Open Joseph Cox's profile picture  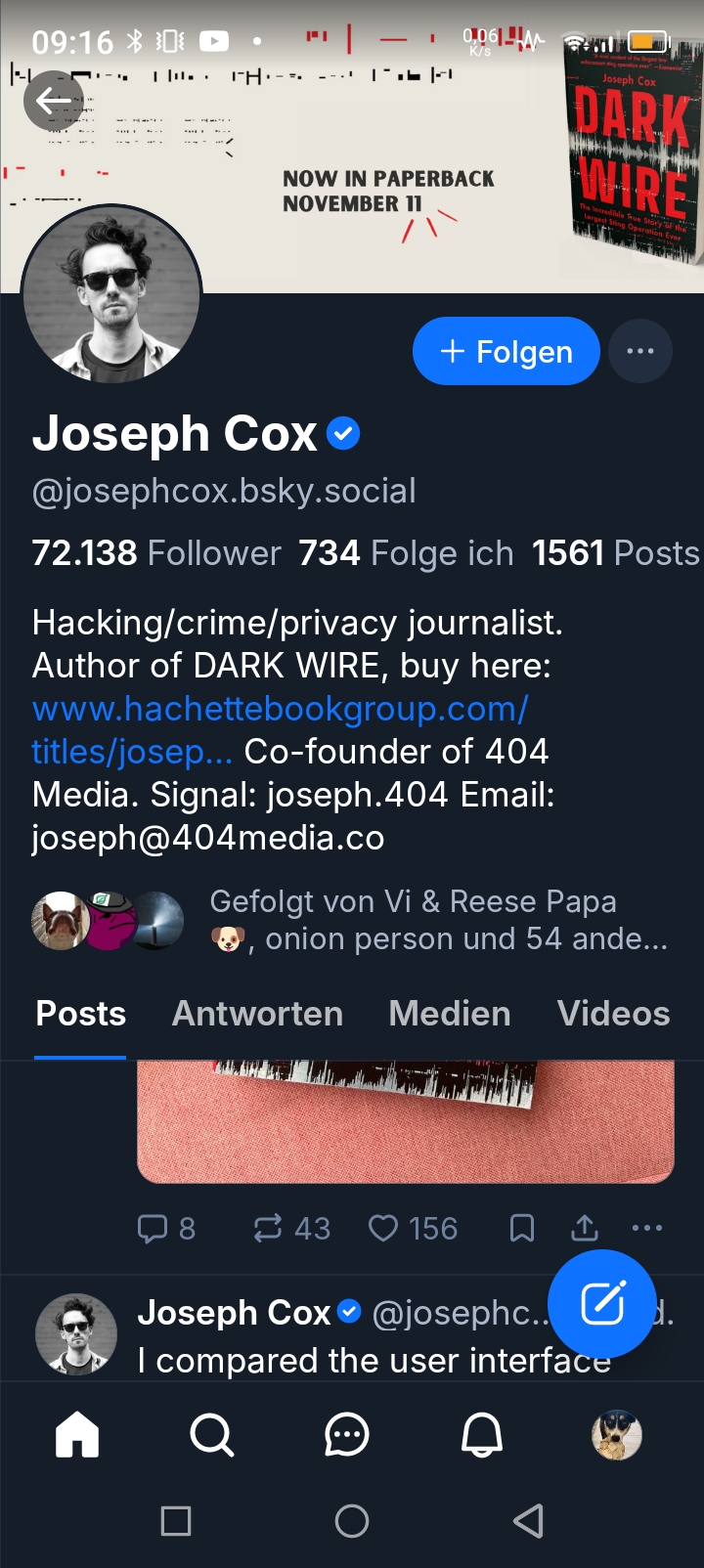(111, 293)
